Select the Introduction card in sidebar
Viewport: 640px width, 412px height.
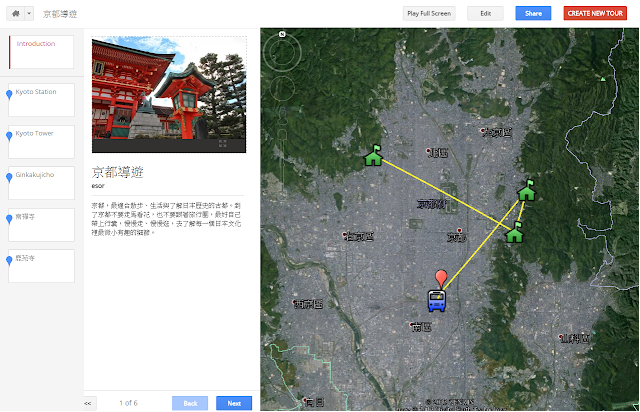pos(42,52)
